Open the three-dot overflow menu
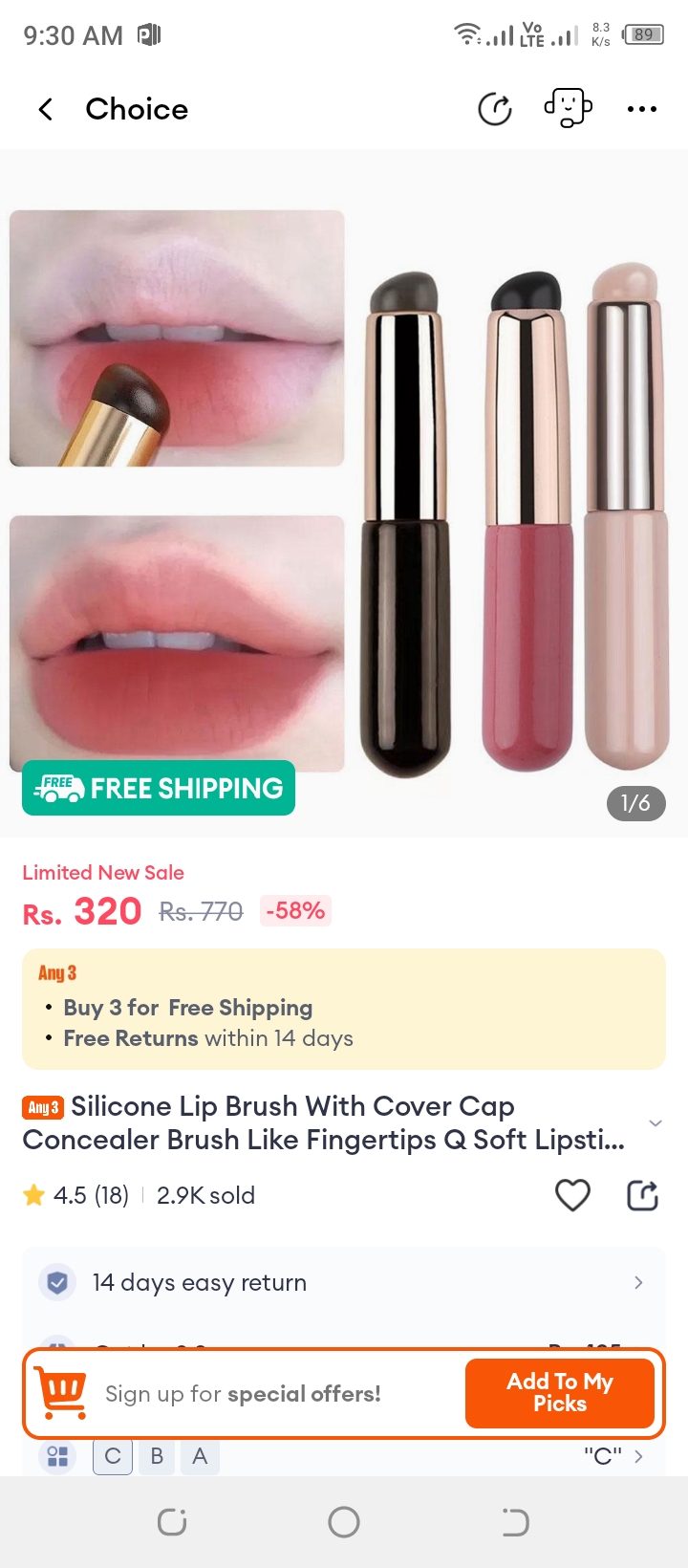 [641, 110]
